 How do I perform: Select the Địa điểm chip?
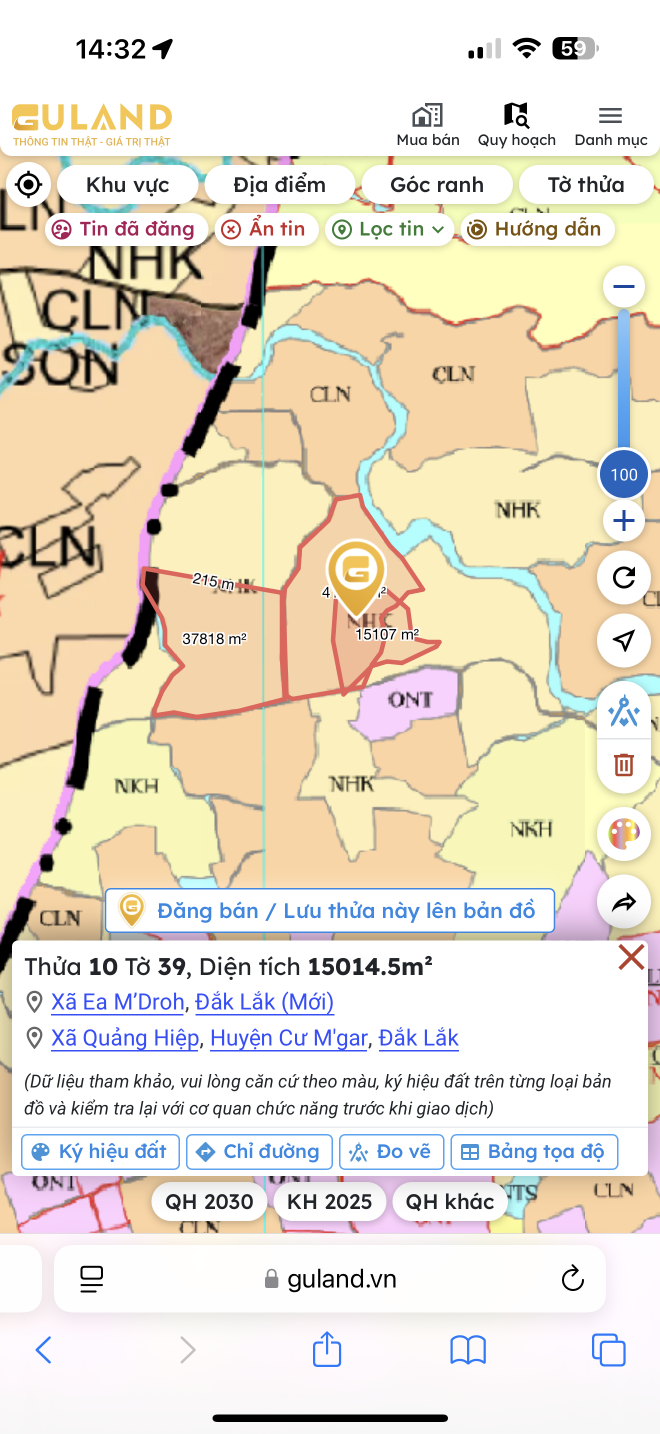[280, 185]
